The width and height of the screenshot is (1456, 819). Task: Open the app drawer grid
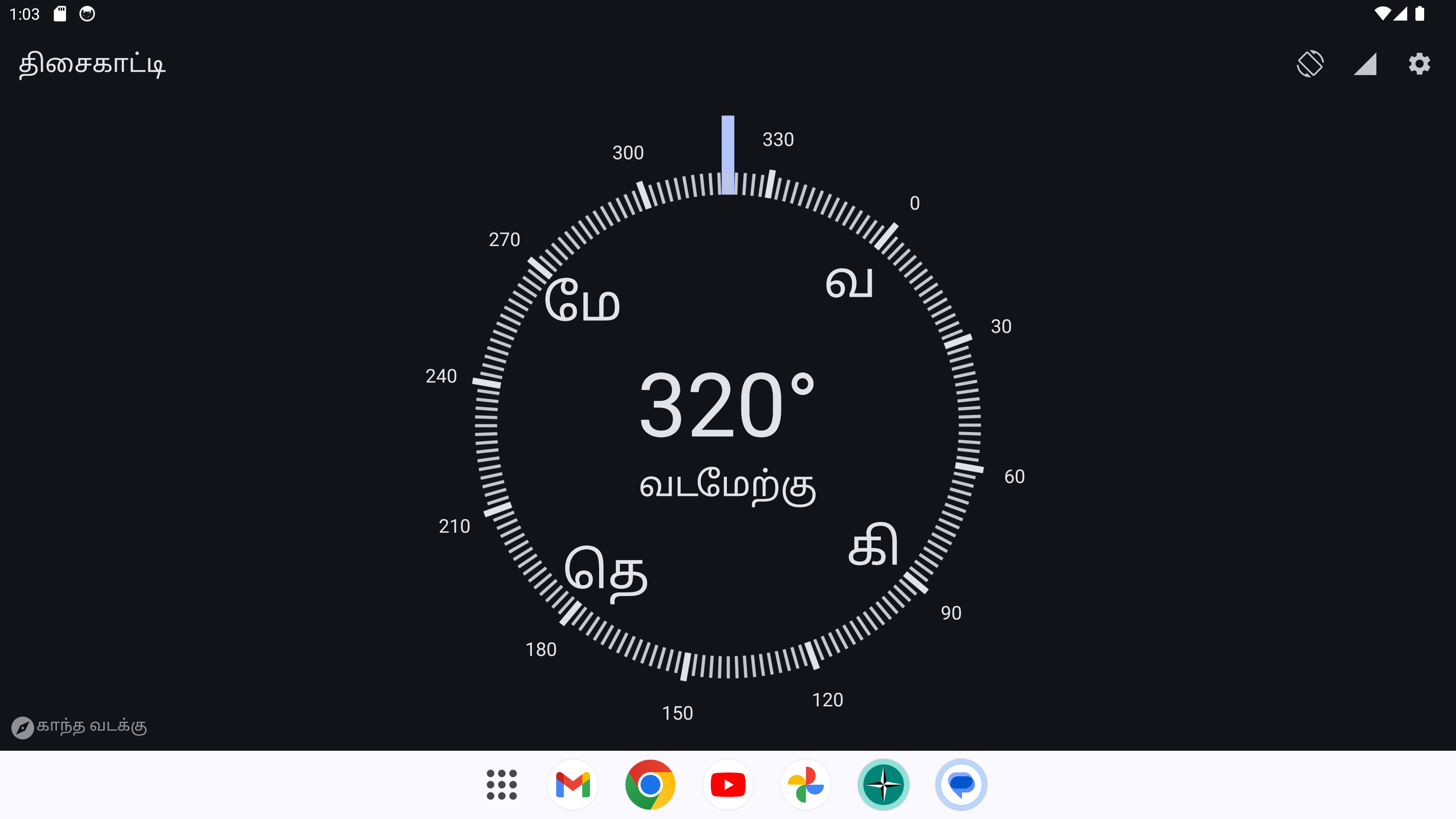501,784
